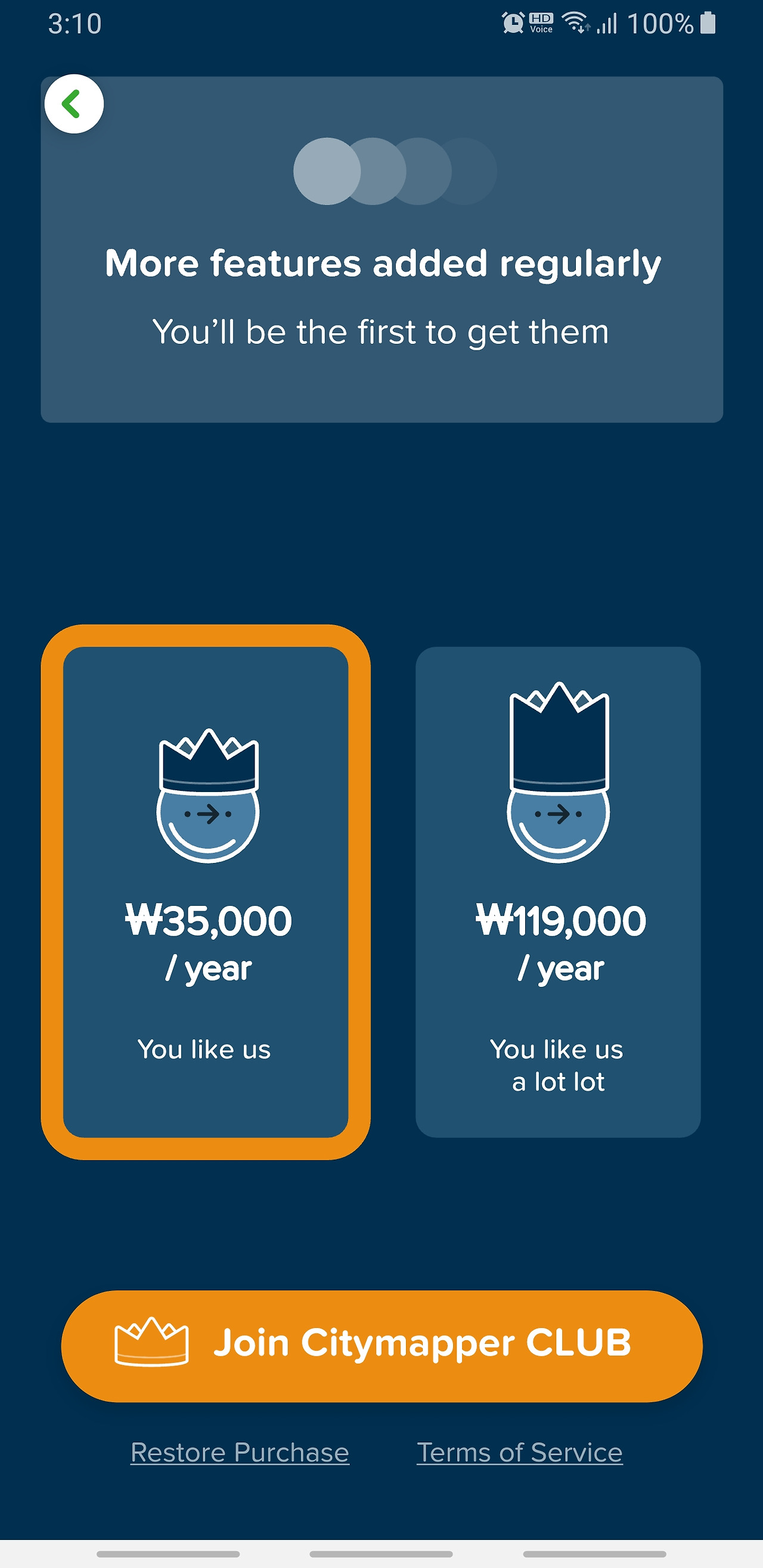Select the ₩35,000 per year plan
763x1568 pixels.
coord(206,892)
